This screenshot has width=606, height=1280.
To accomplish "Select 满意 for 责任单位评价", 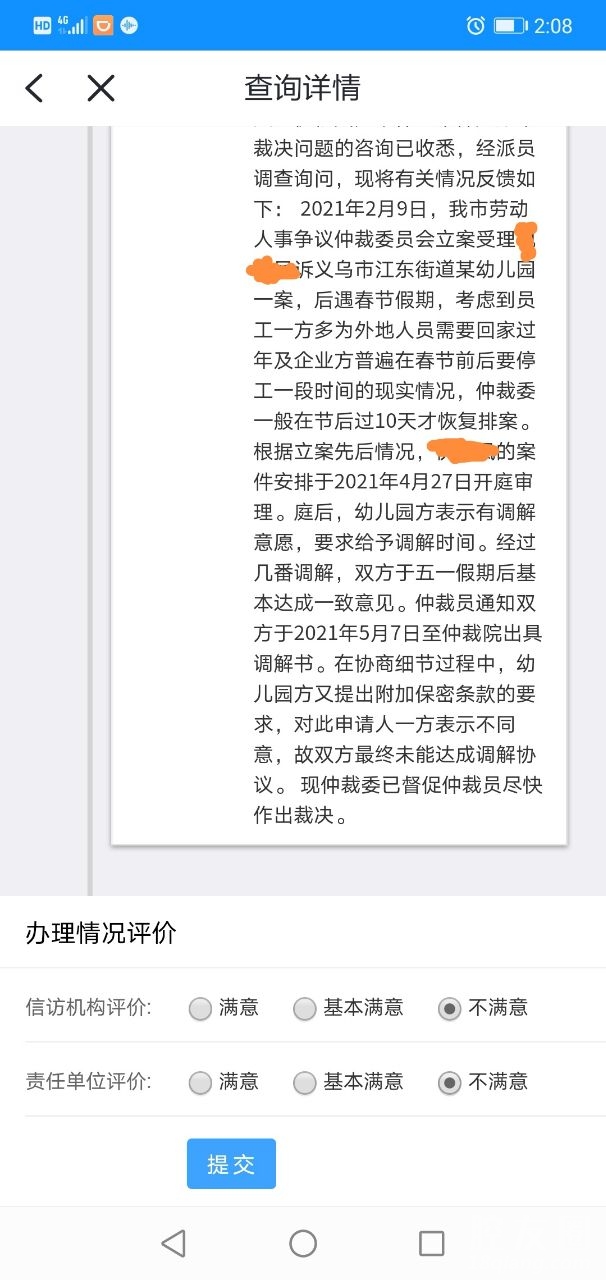I will (200, 1082).
